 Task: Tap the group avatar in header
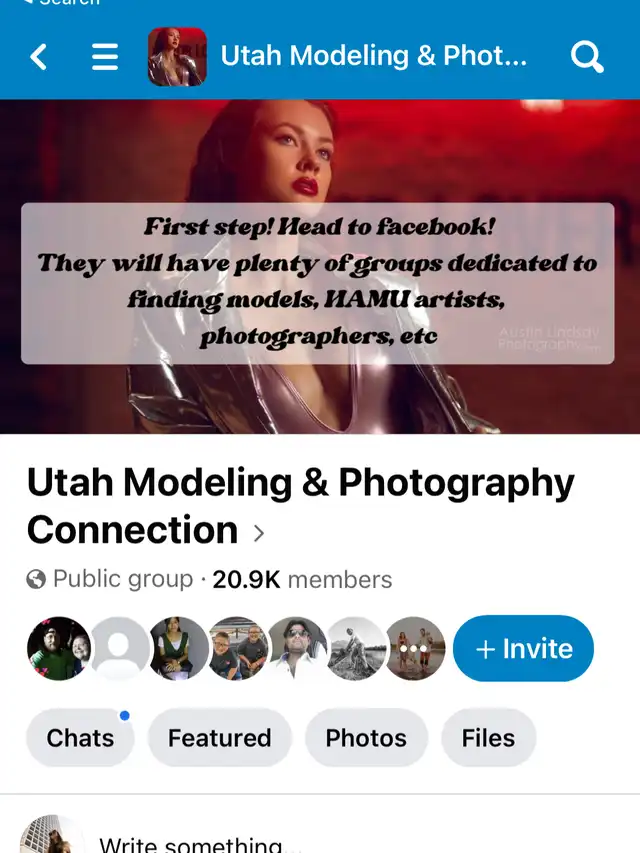click(177, 57)
